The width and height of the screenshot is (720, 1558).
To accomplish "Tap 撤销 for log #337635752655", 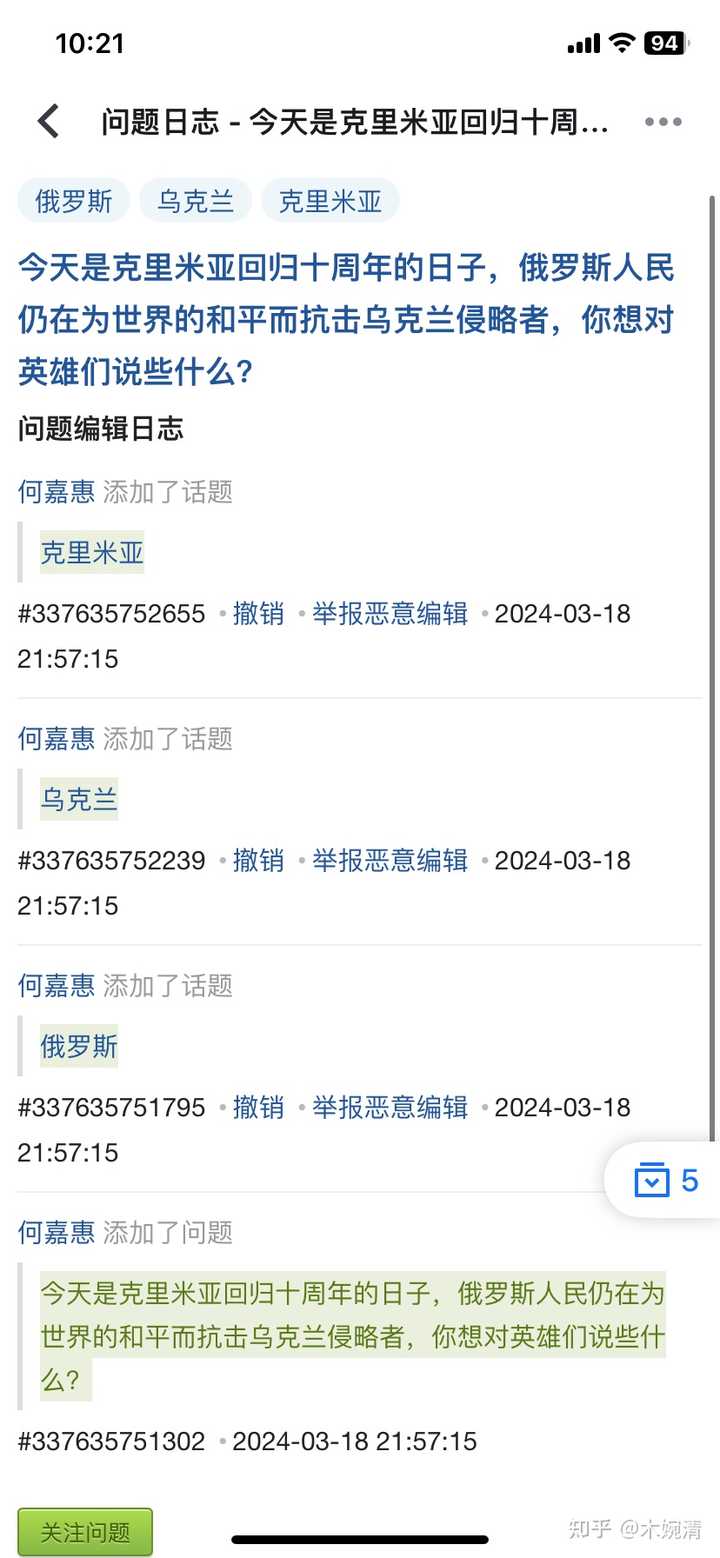I will 259,613.
